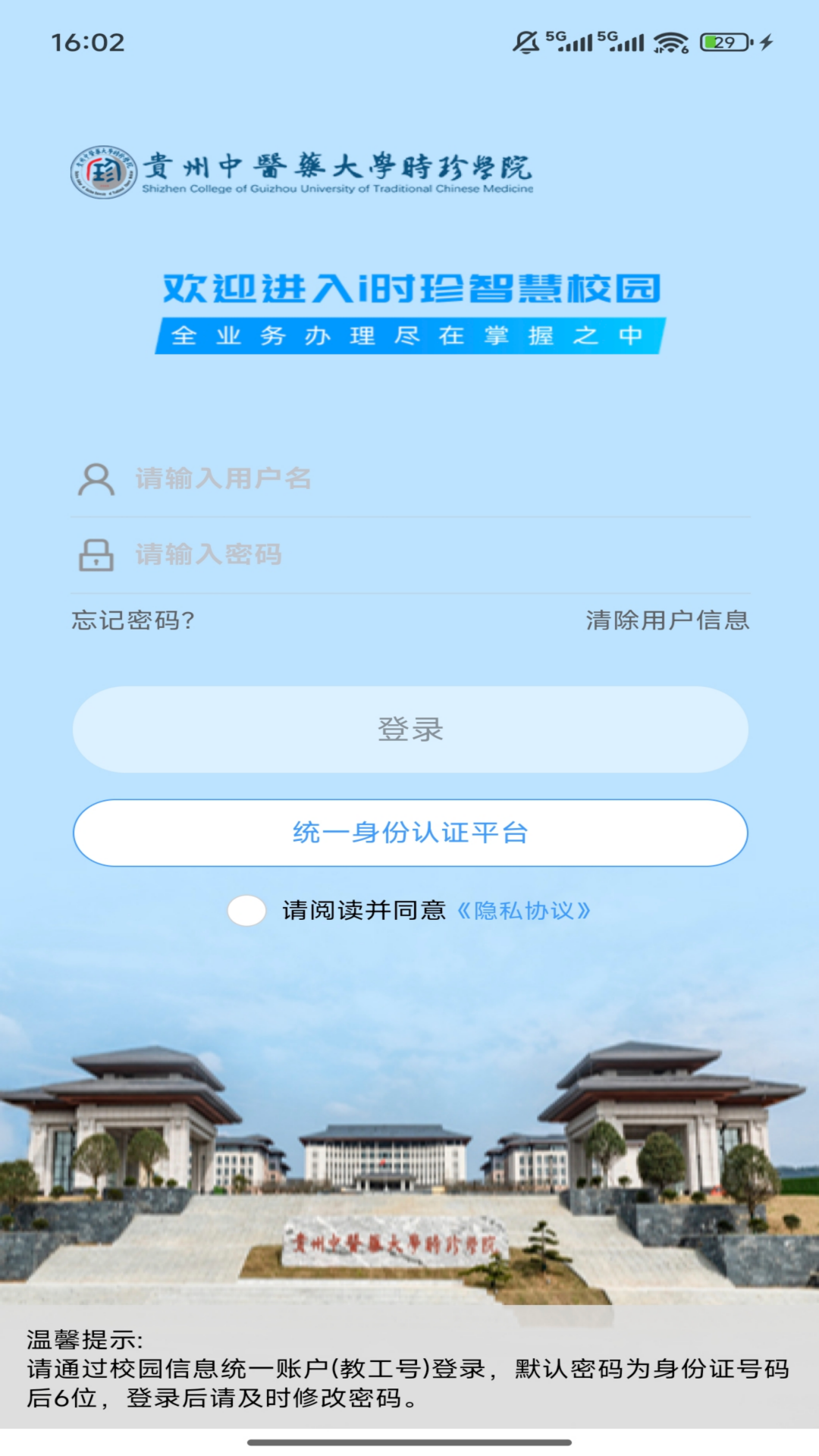Screen dimensions: 819x1456
Task: Tap the 请输入密码 password field
Action: 409,554
